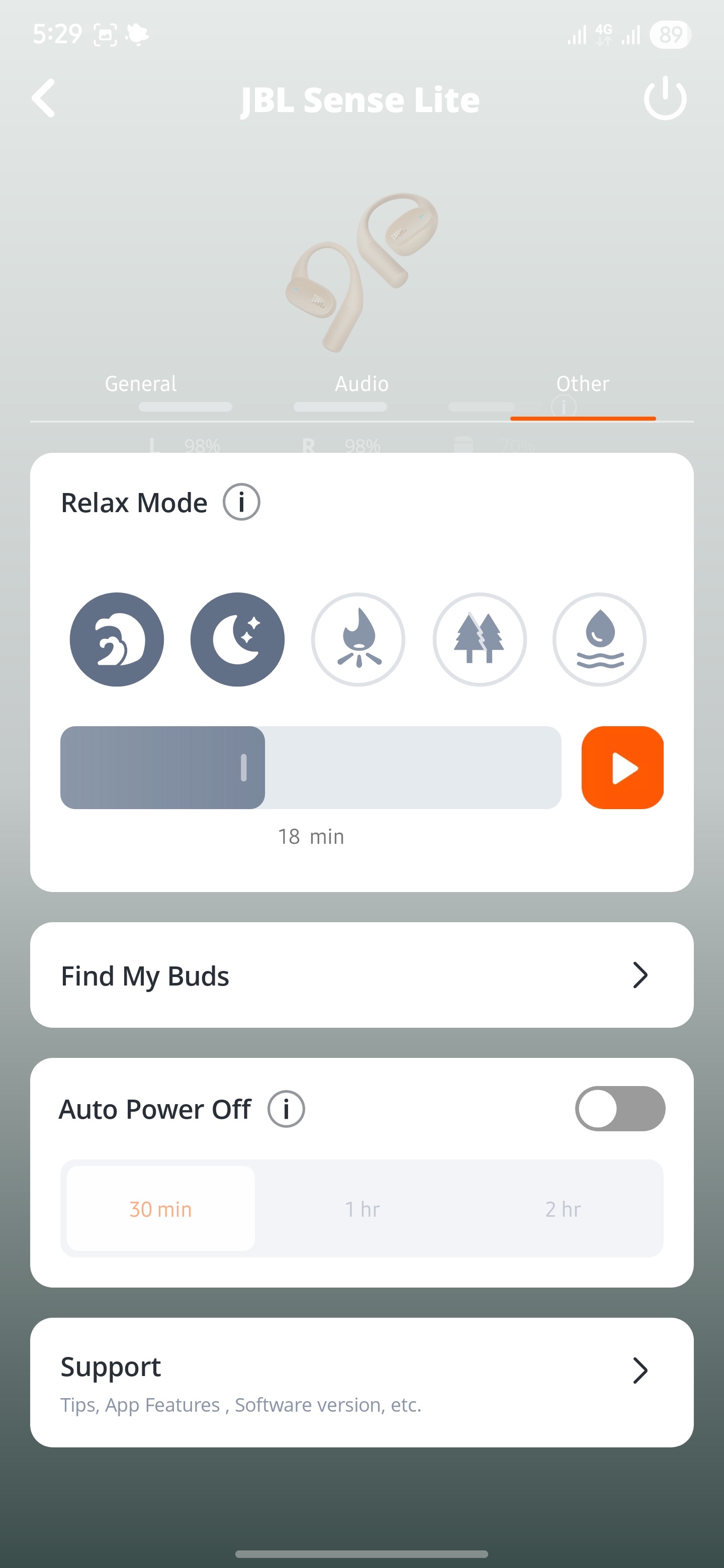Show Auto Power Off info

point(286,1109)
